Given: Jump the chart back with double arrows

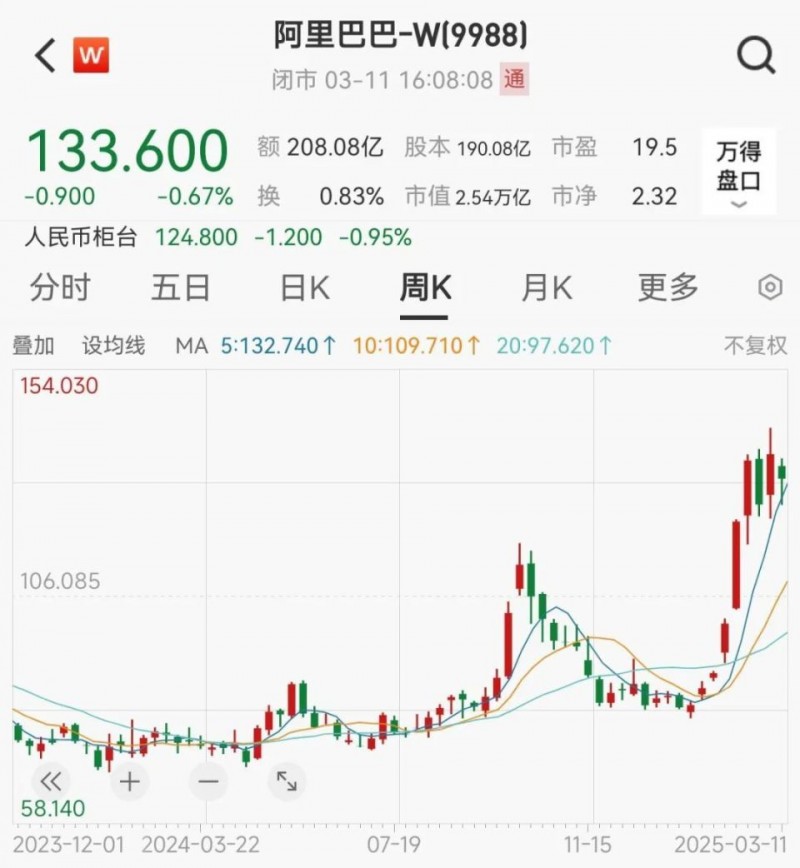Looking at the screenshot, I should (x=50, y=781).
